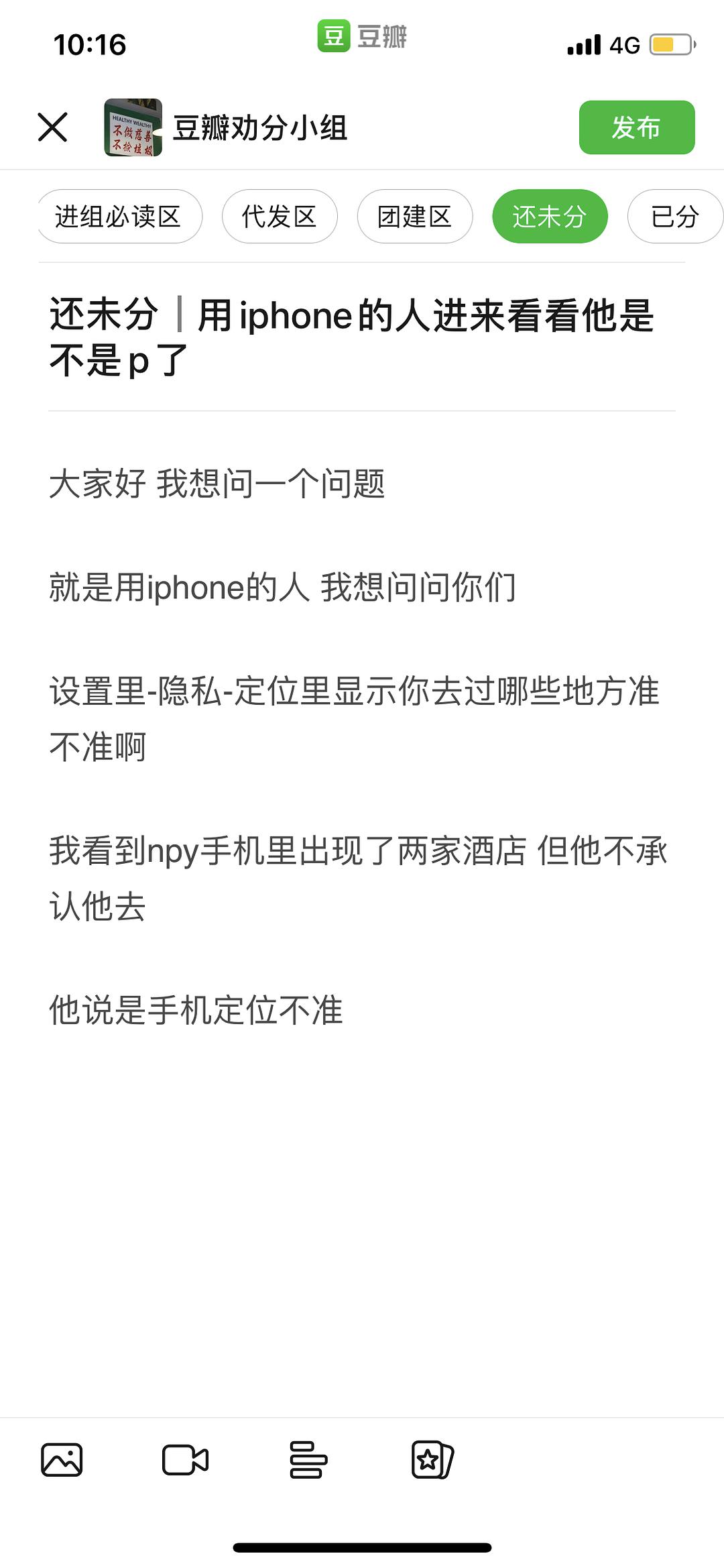
Task: Select the 团建区 chip
Action: tap(415, 217)
